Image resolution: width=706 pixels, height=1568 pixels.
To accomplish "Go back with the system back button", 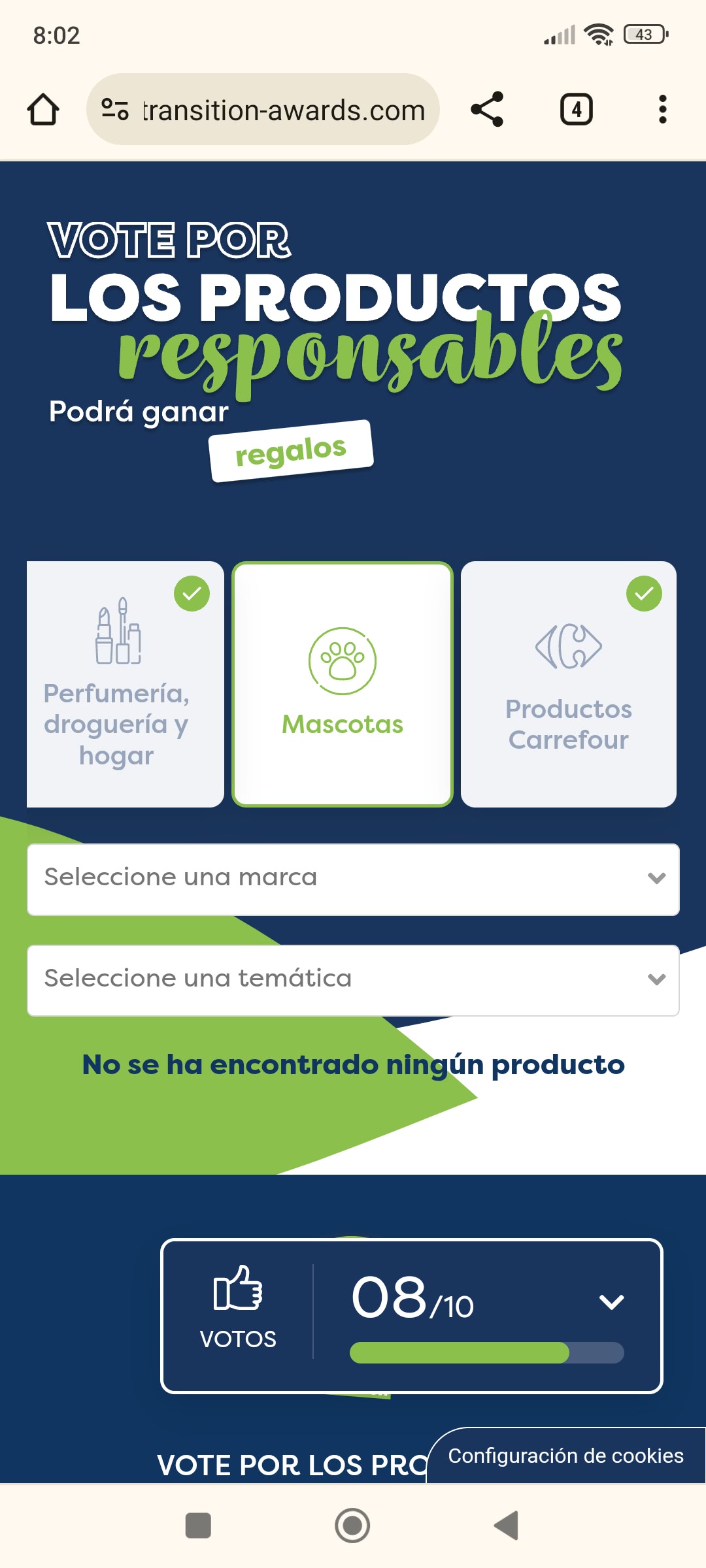I will click(x=507, y=1526).
